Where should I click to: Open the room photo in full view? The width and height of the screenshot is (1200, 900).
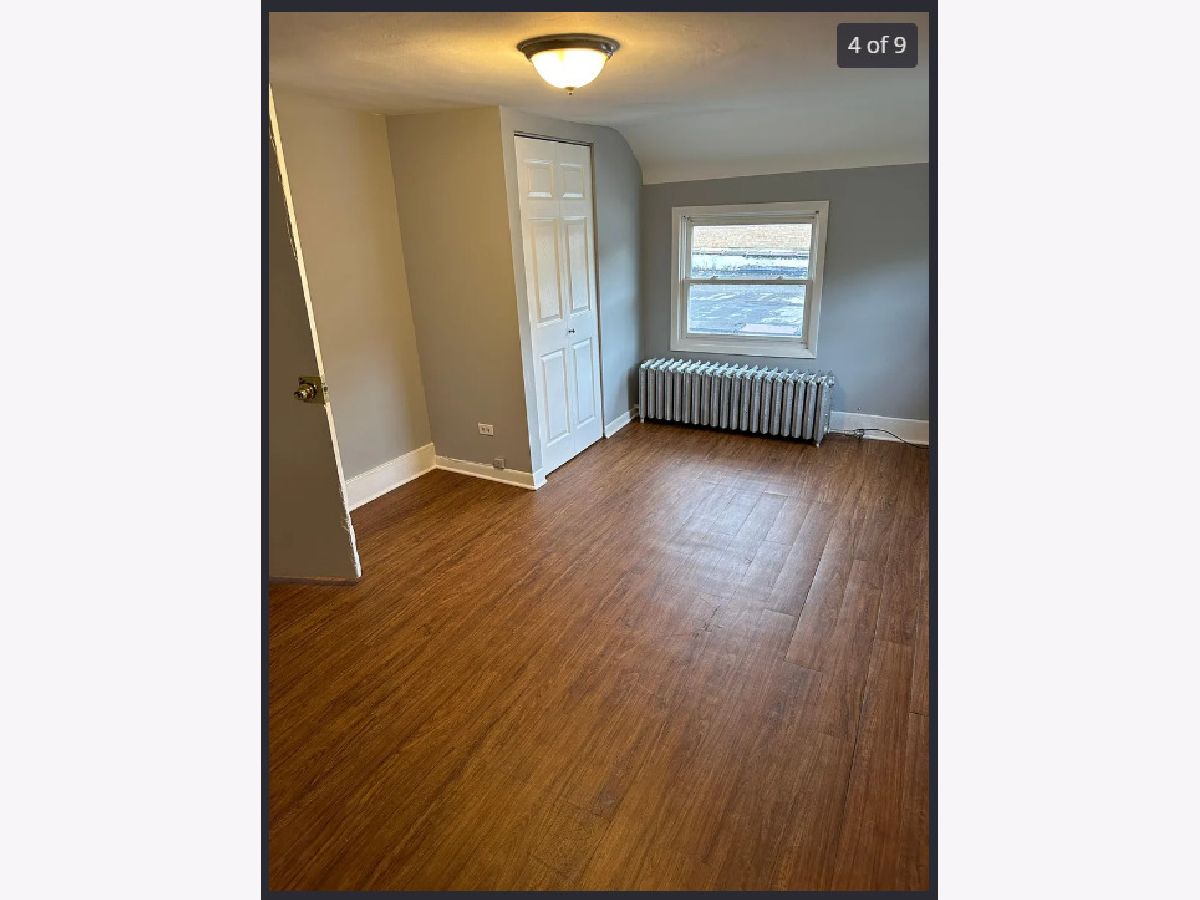point(598,450)
